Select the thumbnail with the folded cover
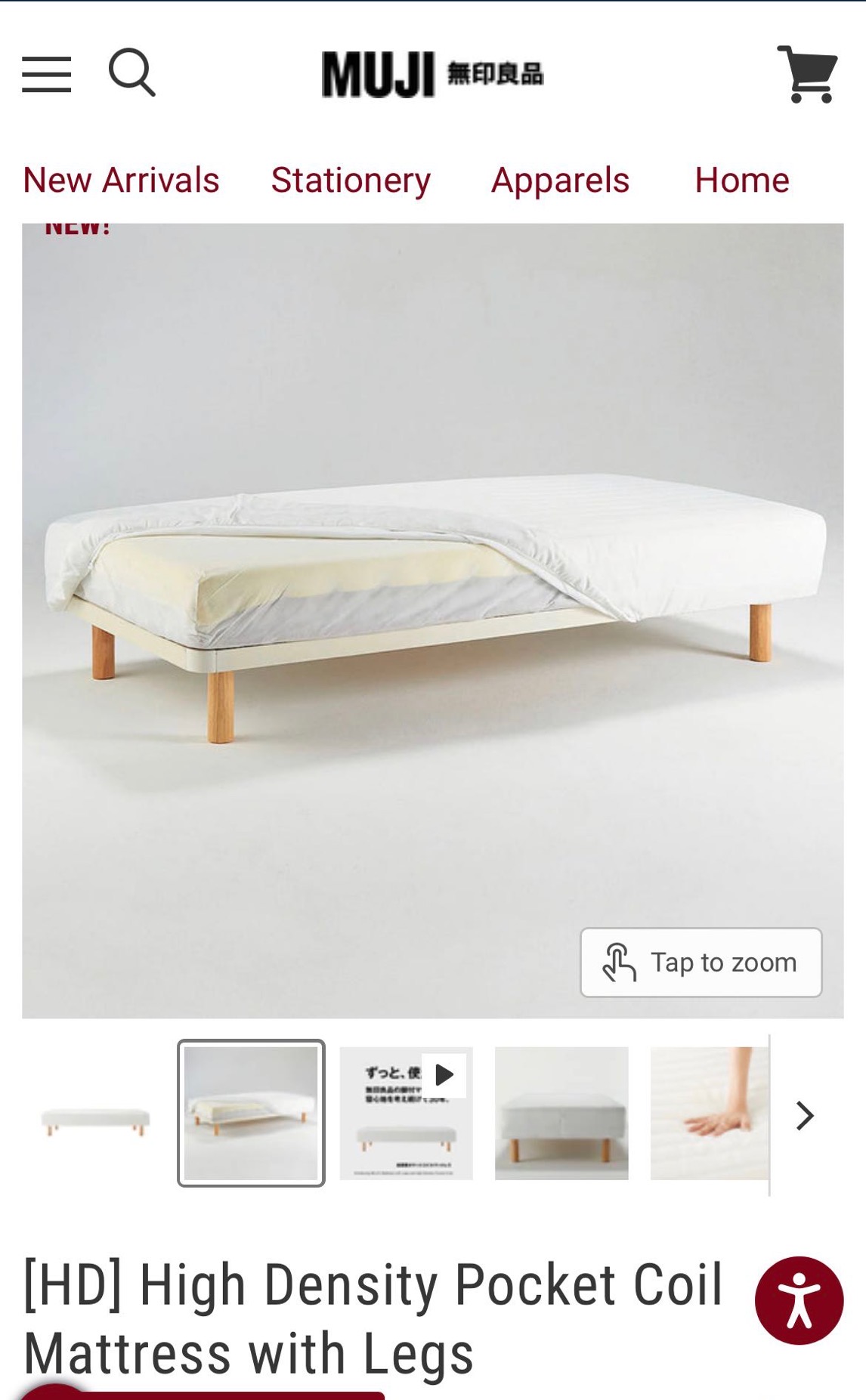Image resolution: width=866 pixels, height=1400 pixels. (251, 1114)
